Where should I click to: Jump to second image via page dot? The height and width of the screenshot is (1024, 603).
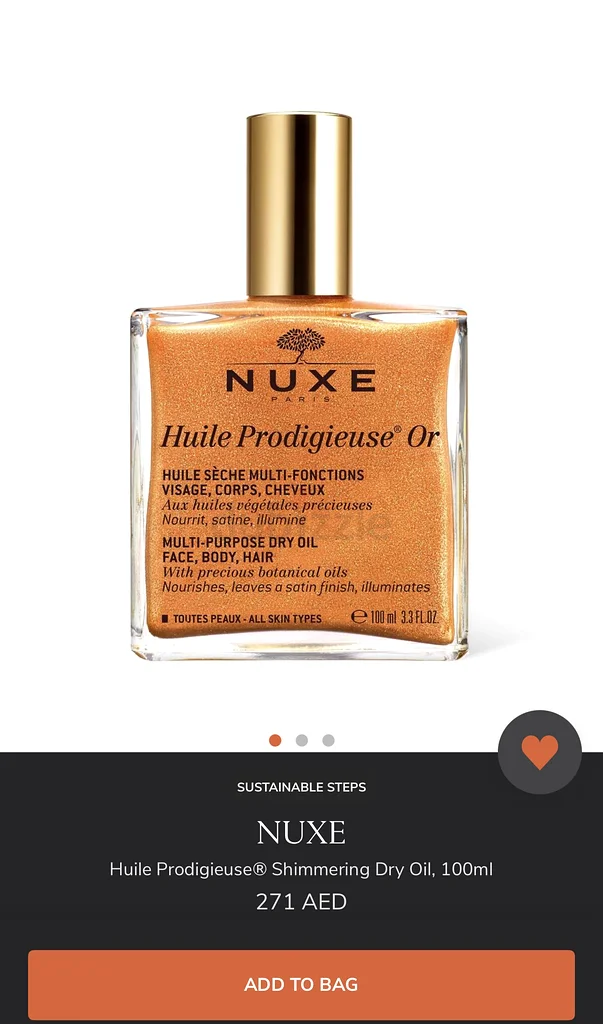[x=302, y=740]
